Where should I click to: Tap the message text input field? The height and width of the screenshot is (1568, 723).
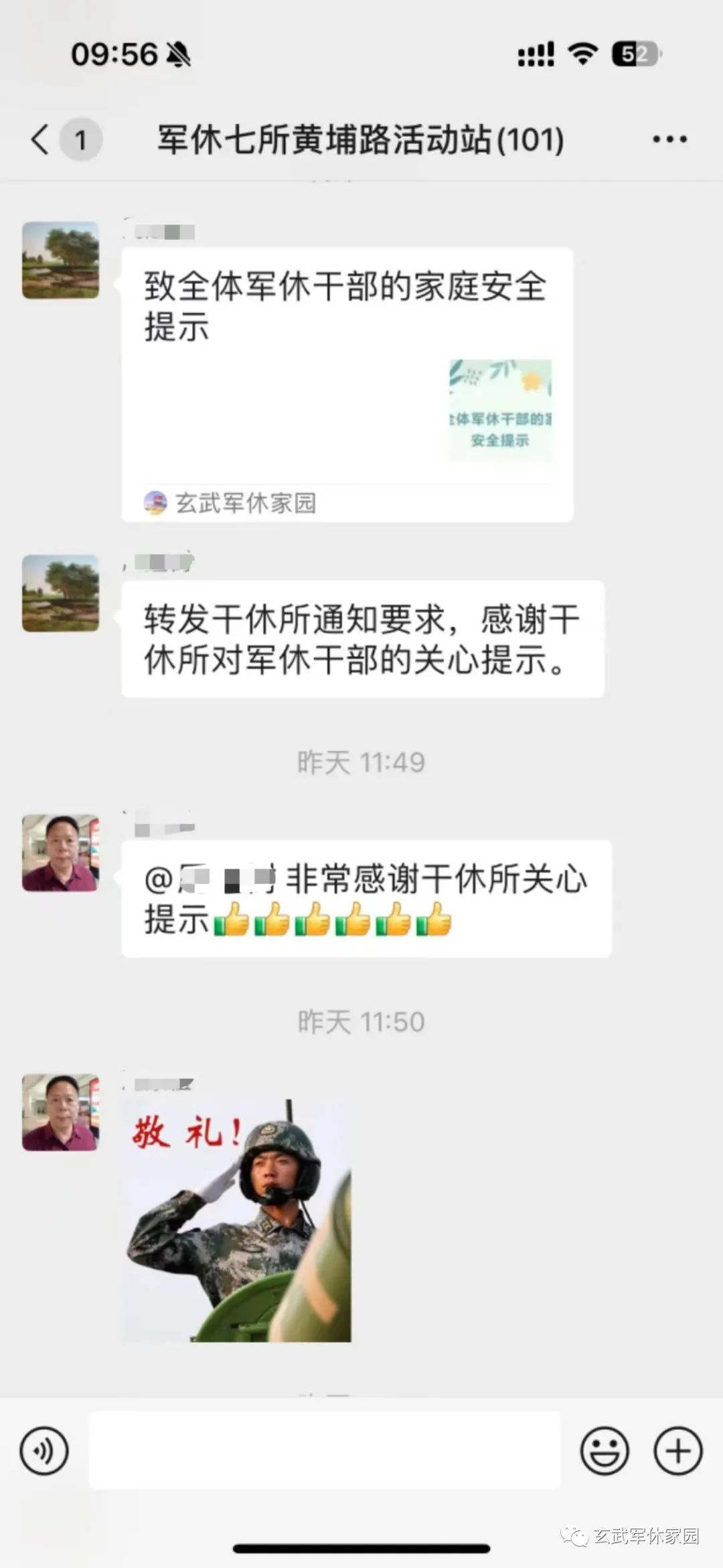coord(325,1450)
